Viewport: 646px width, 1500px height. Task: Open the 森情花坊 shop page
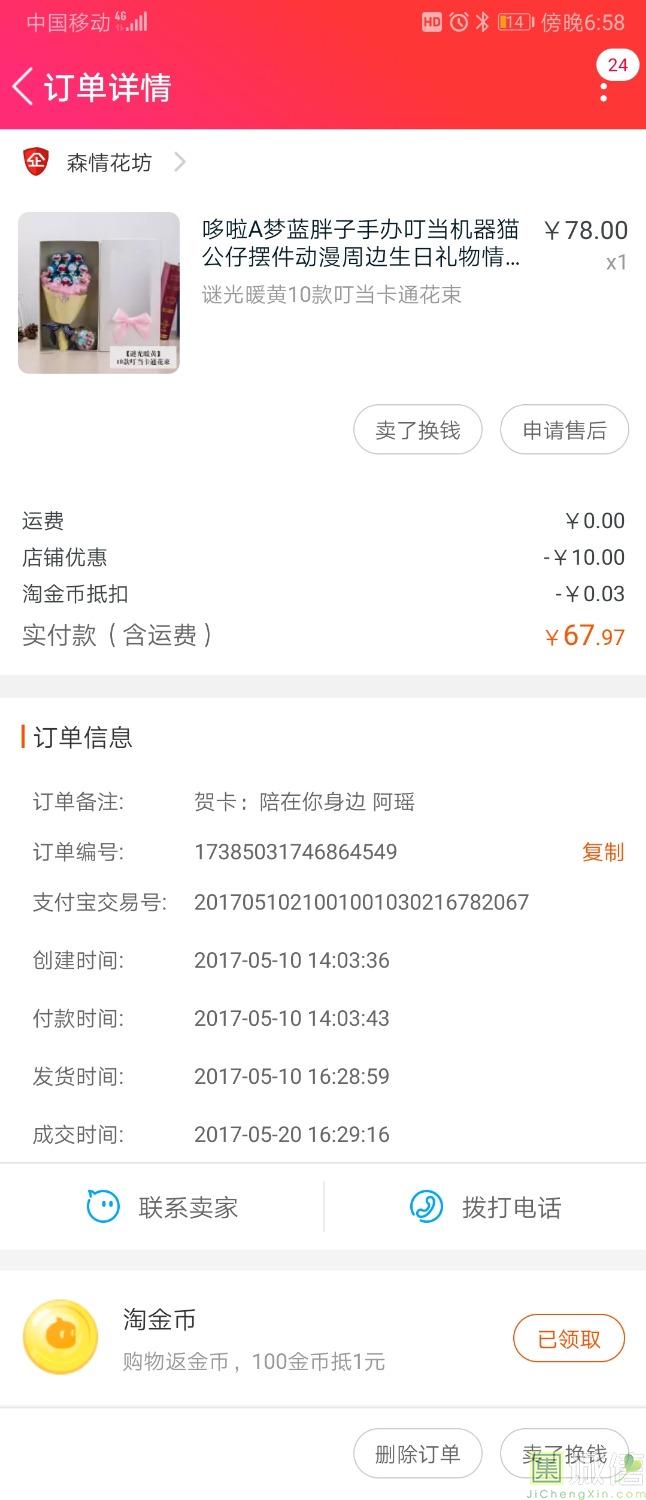pos(108,162)
